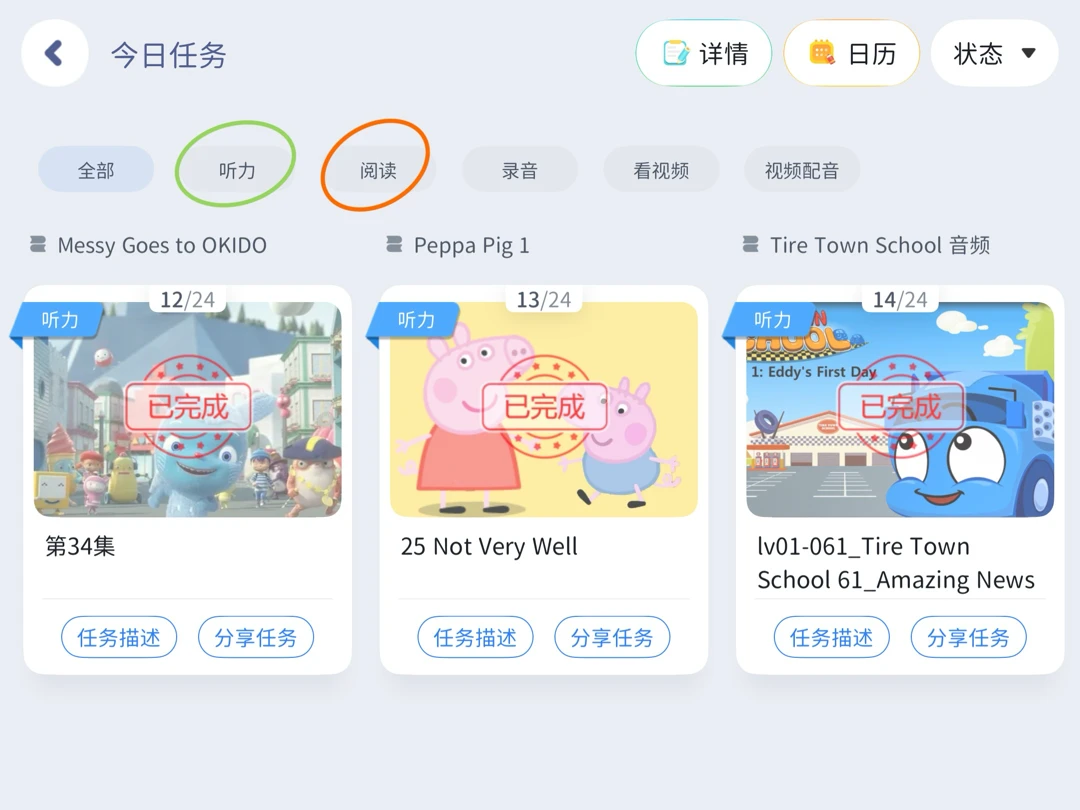Switch to the 阅读 filter tab
1080x810 pixels.
[378, 170]
